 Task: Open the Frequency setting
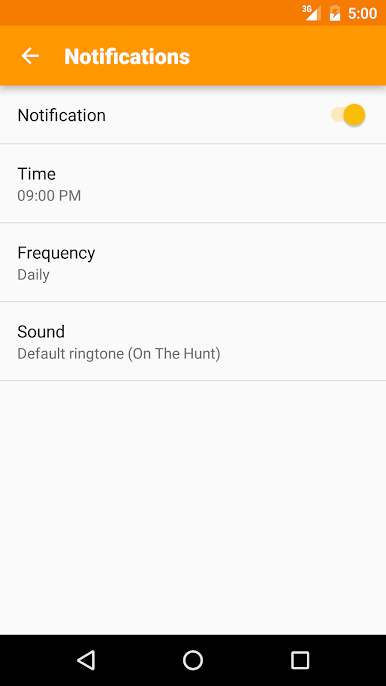(193, 262)
